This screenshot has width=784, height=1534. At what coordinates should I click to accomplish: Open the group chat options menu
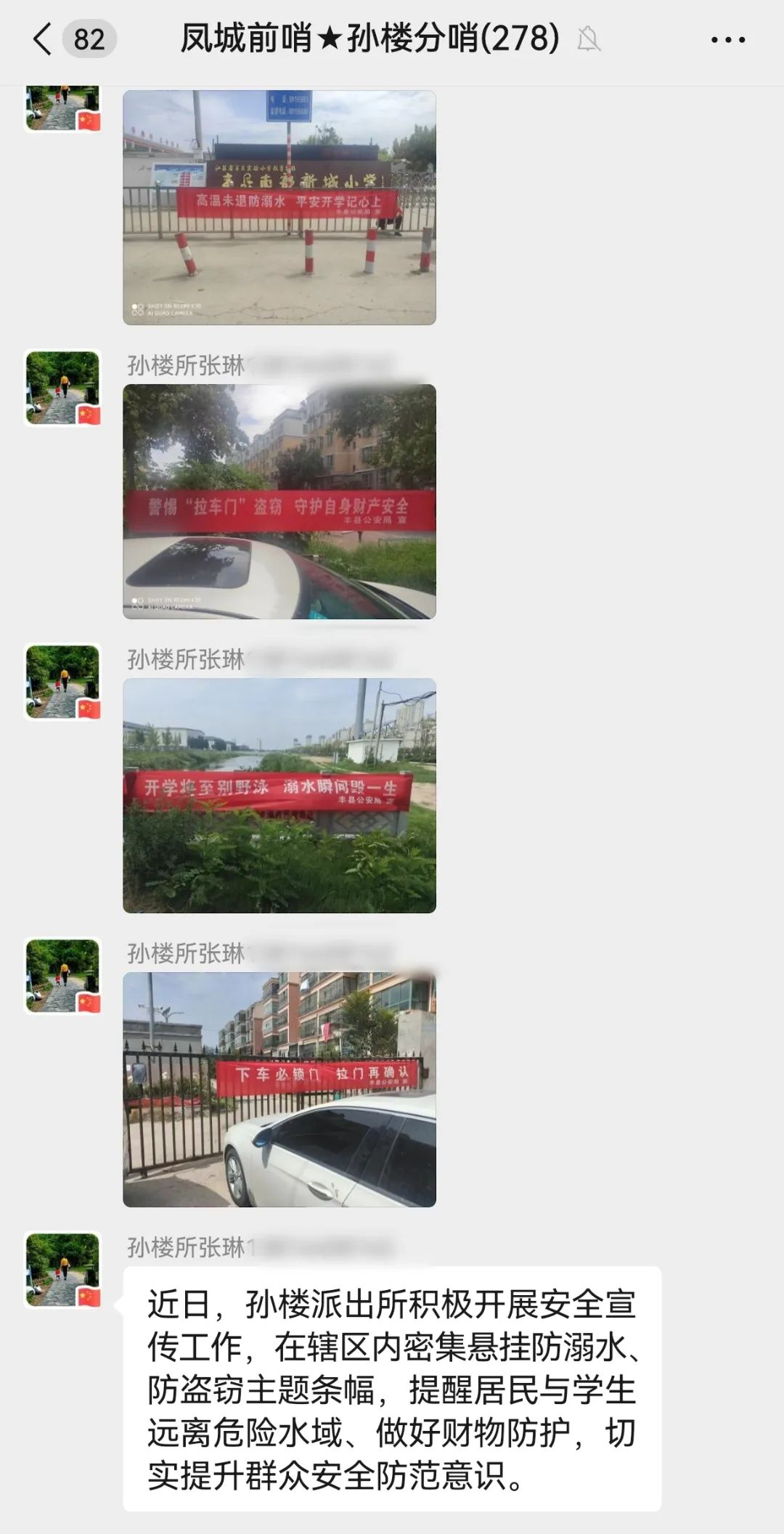click(727, 40)
